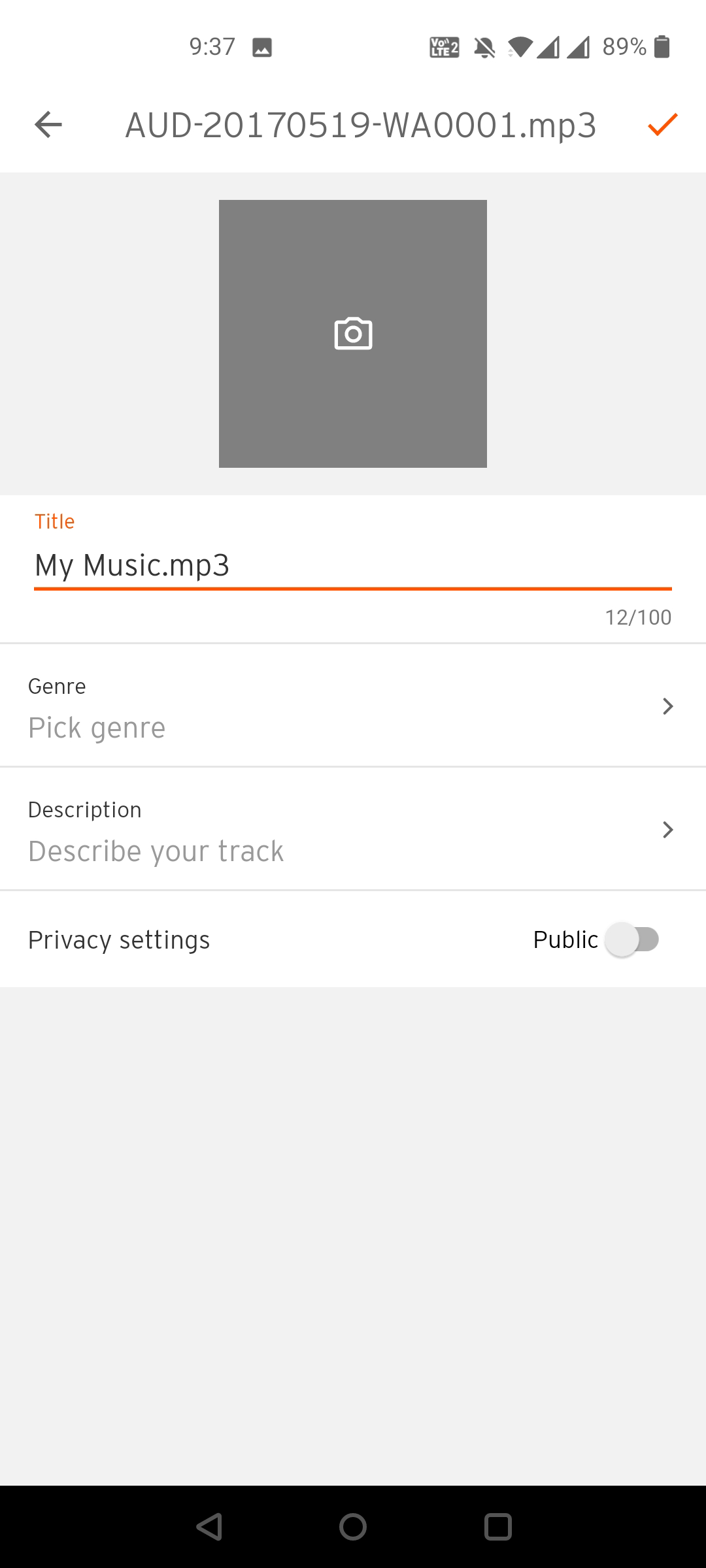Tap the VoLTE indicator icon
This screenshot has width=706, height=1568.
(x=443, y=46)
